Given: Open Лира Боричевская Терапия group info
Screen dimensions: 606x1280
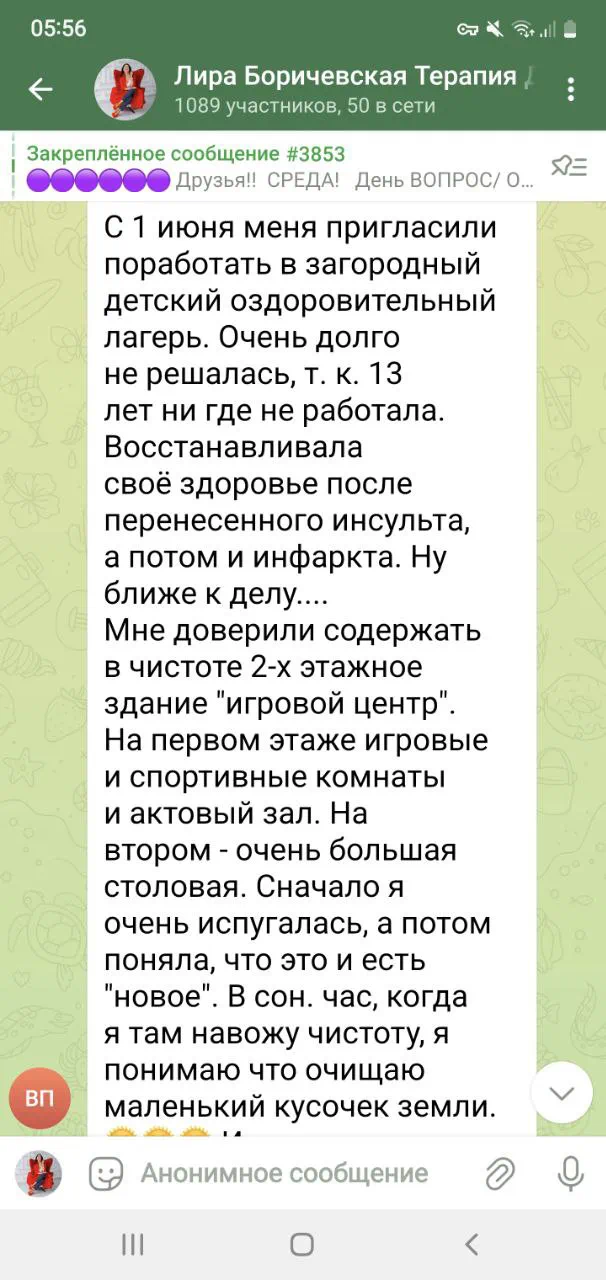Looking at the screenshot, I should click(340, 89).
